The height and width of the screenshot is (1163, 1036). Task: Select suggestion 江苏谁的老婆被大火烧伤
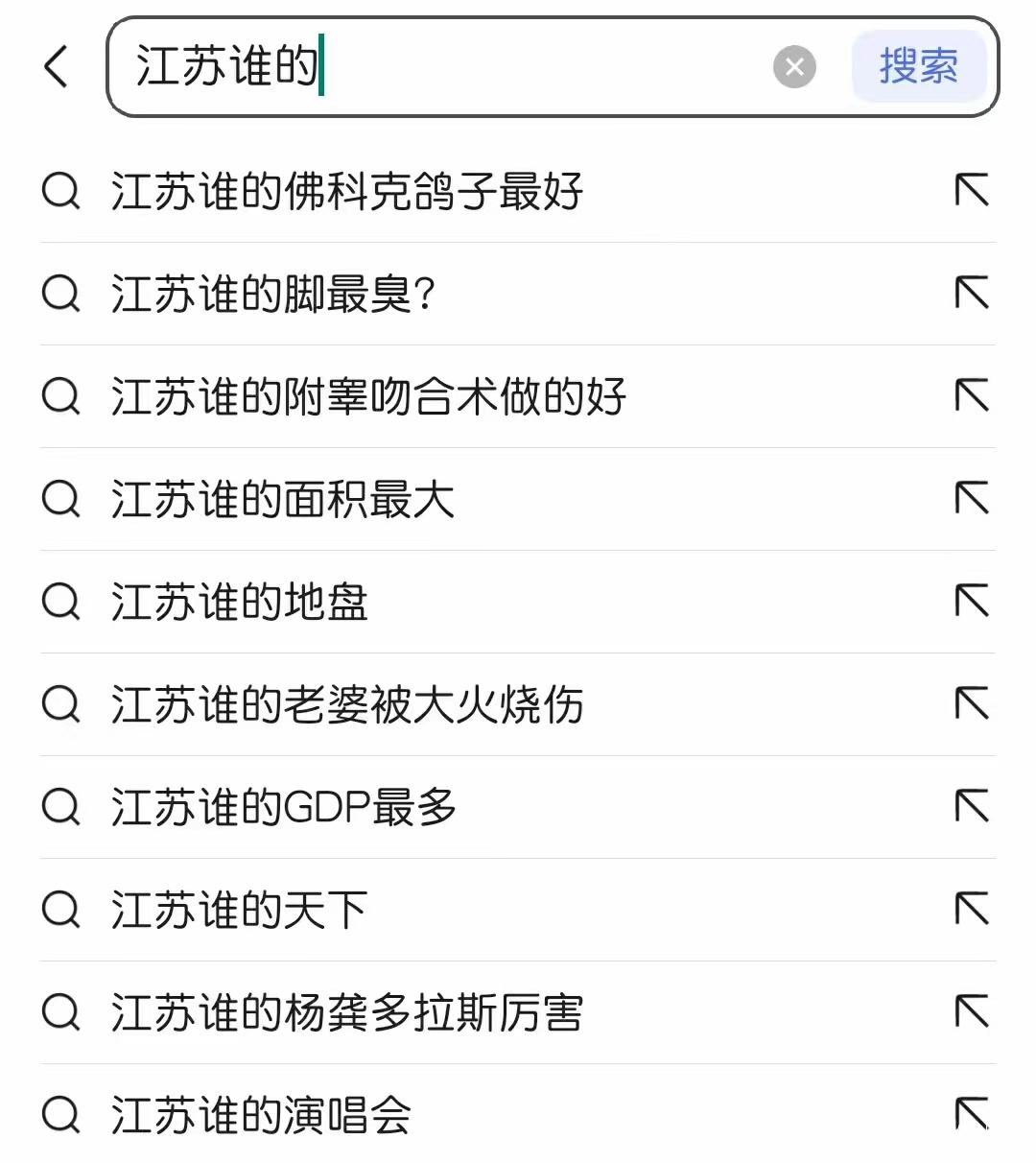[347, 704]
